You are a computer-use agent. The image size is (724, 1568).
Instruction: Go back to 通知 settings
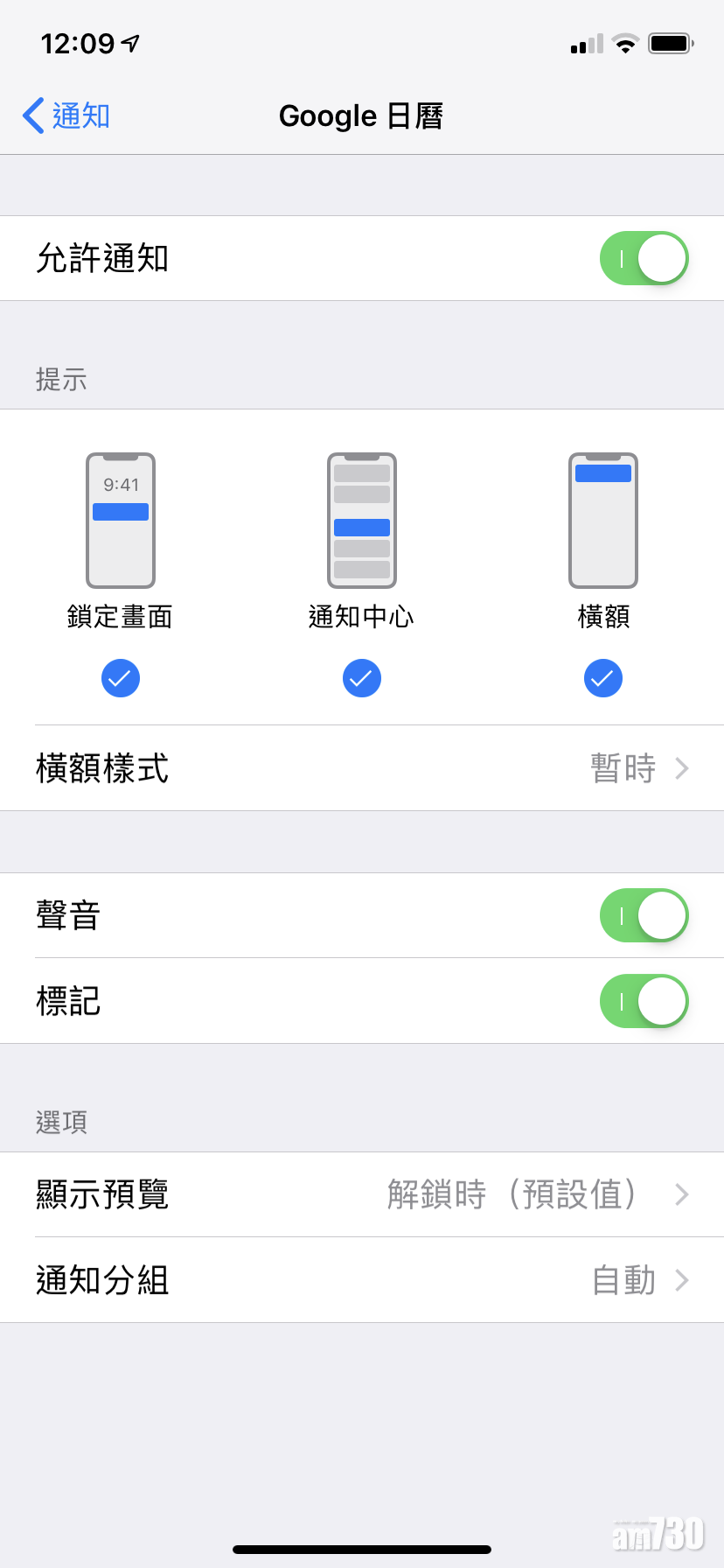click(66, 115)
